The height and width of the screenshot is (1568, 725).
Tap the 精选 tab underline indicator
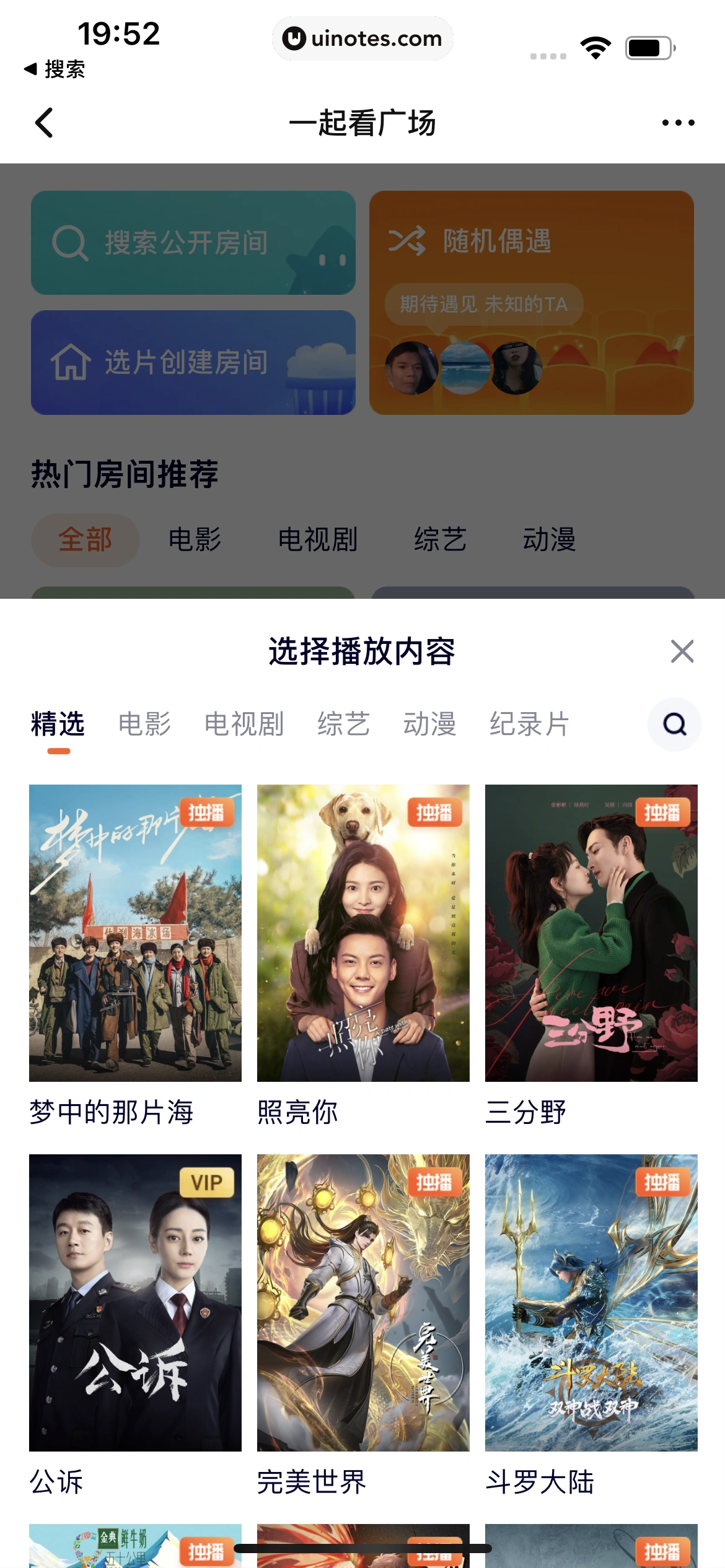click(x=60, y=751)
